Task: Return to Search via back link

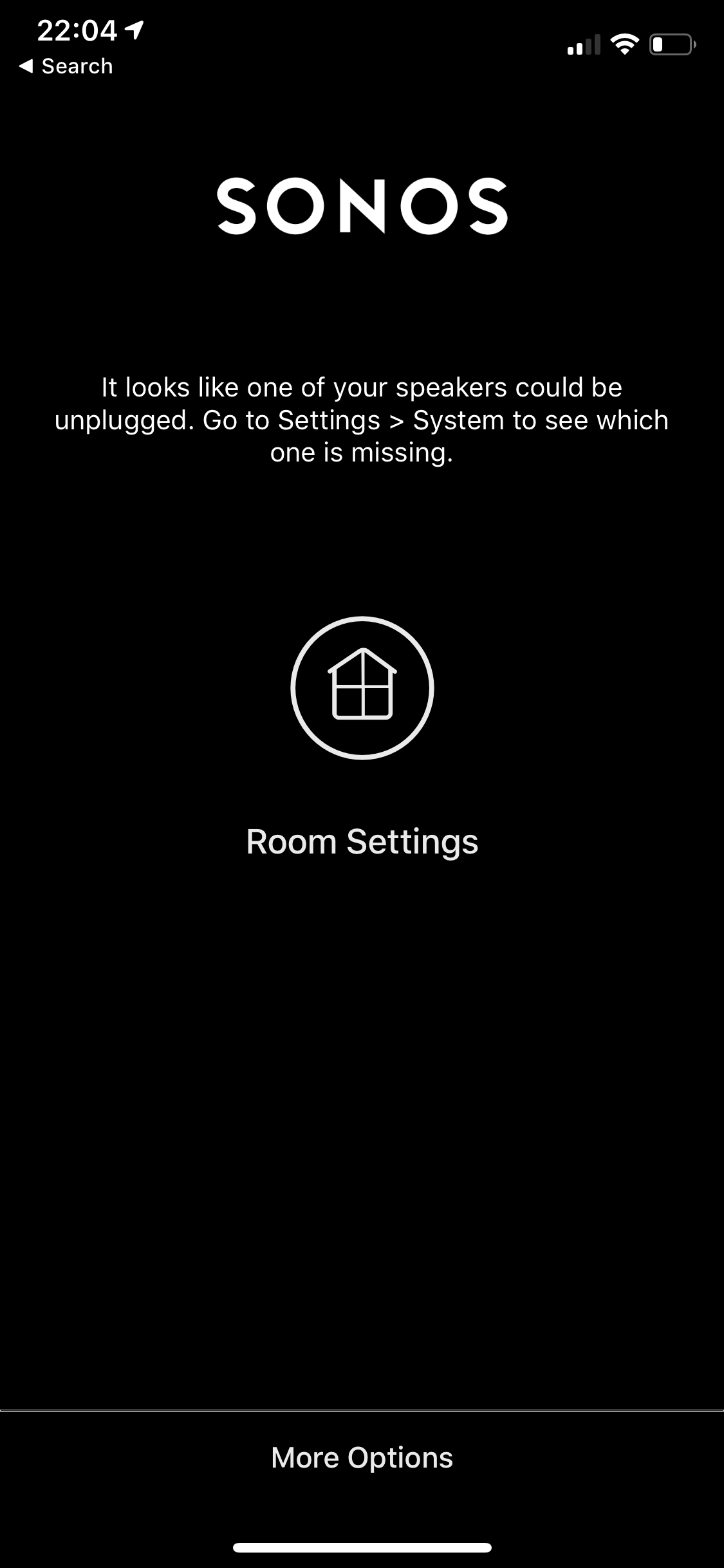Action: [66, 66]
